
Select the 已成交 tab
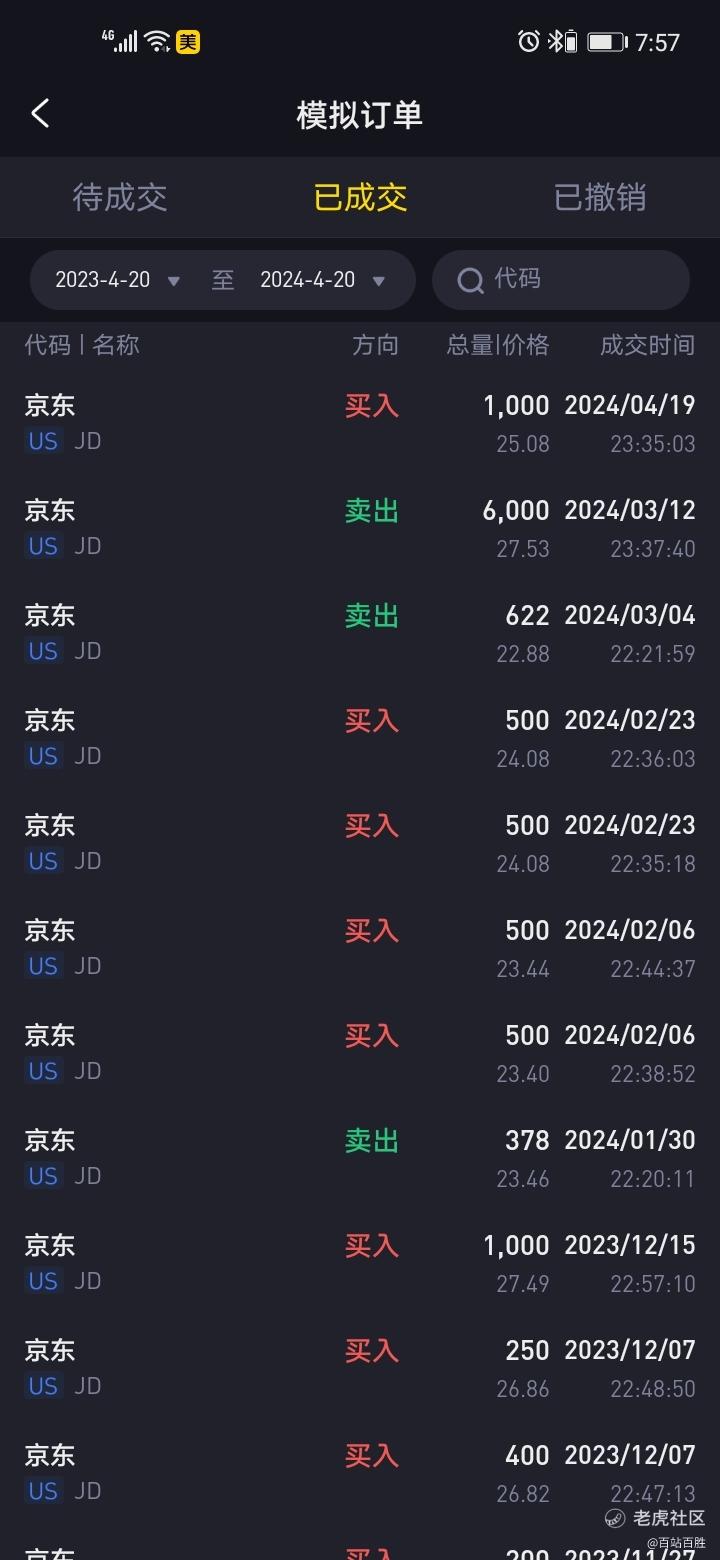(360, 197)
